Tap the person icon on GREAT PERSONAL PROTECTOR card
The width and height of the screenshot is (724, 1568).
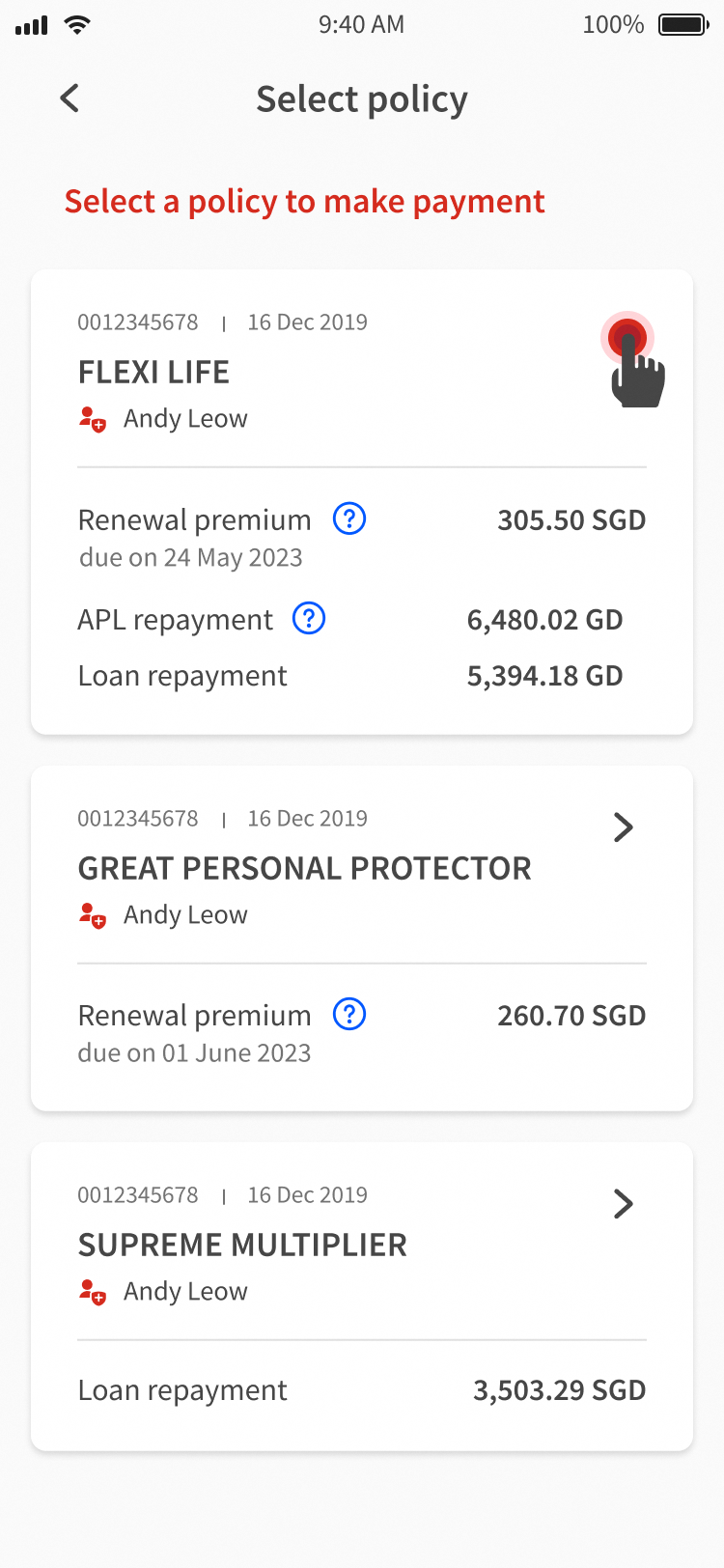point(91,914)
